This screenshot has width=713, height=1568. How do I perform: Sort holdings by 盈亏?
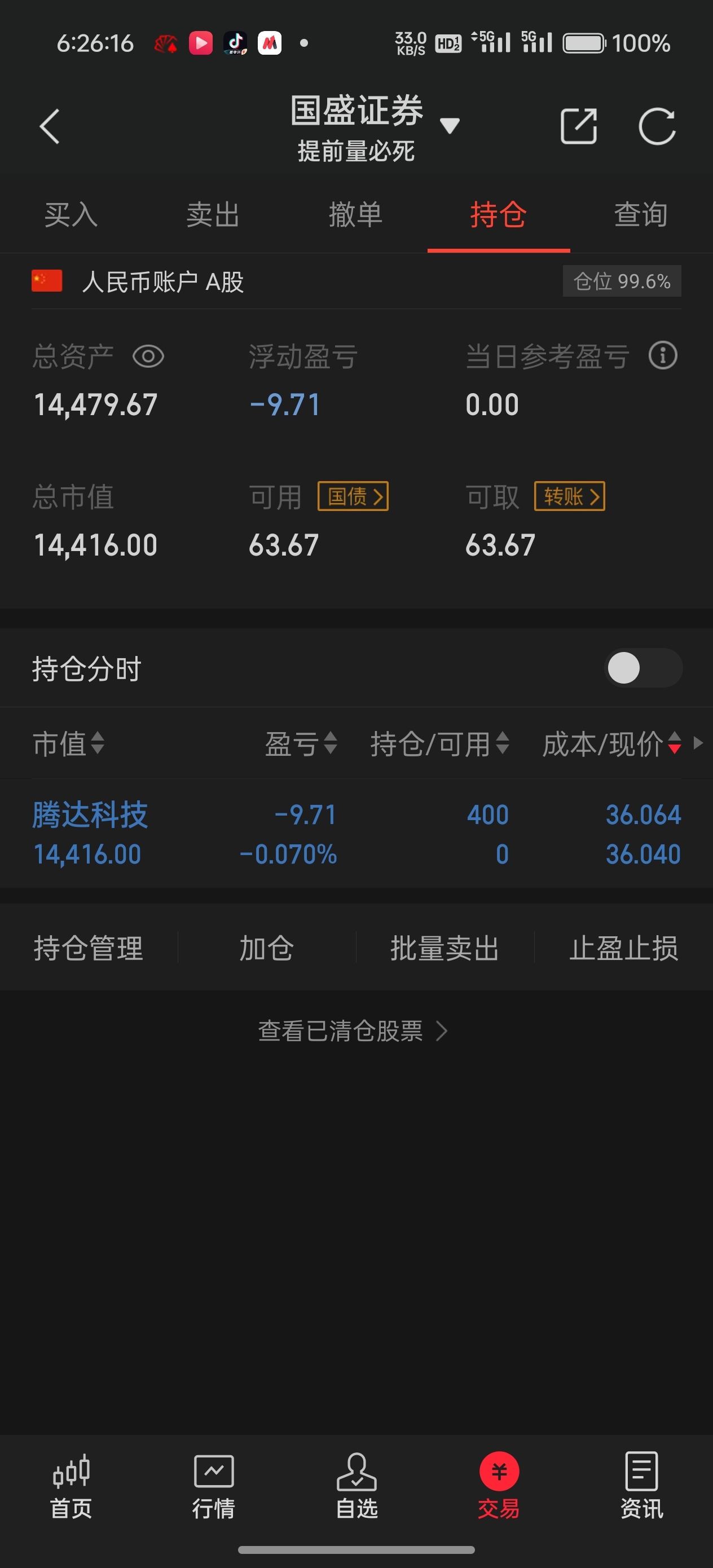pyautogui.click(x=301, y=743)
